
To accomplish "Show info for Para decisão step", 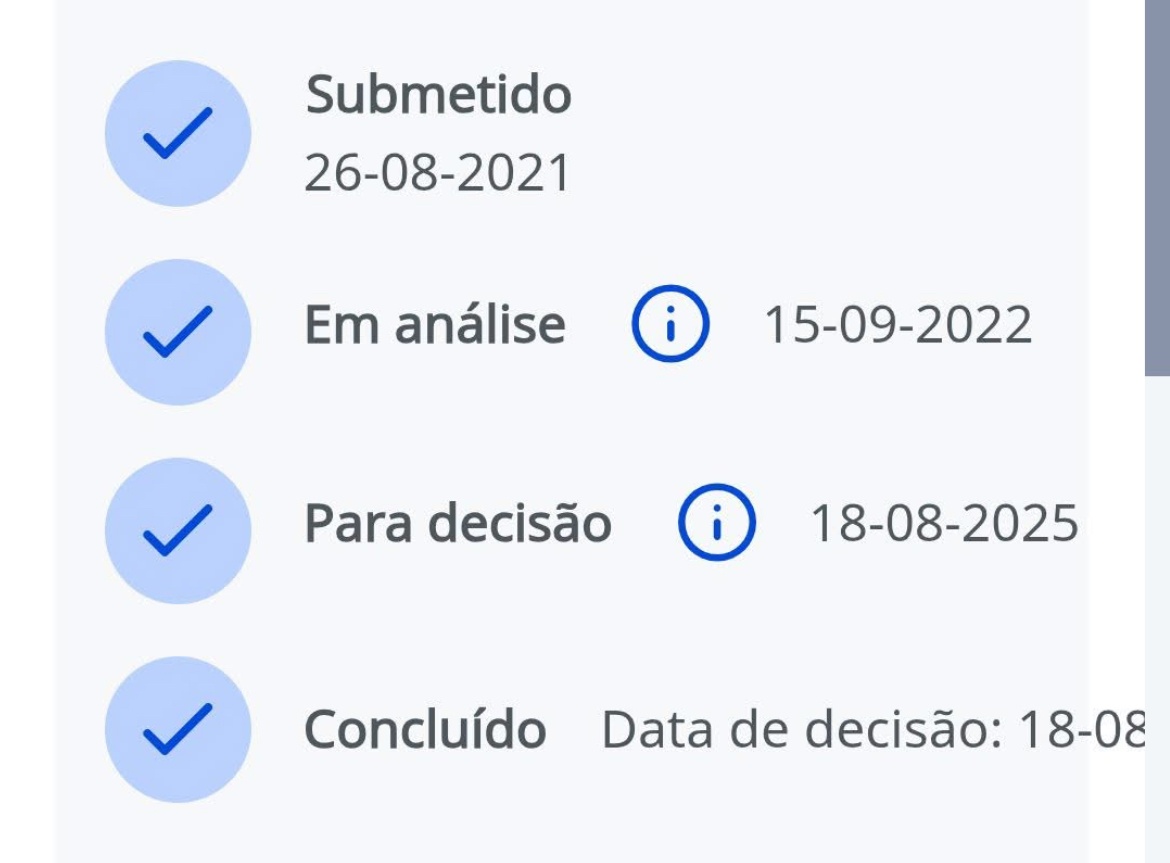I will click(x=717, y=522).
